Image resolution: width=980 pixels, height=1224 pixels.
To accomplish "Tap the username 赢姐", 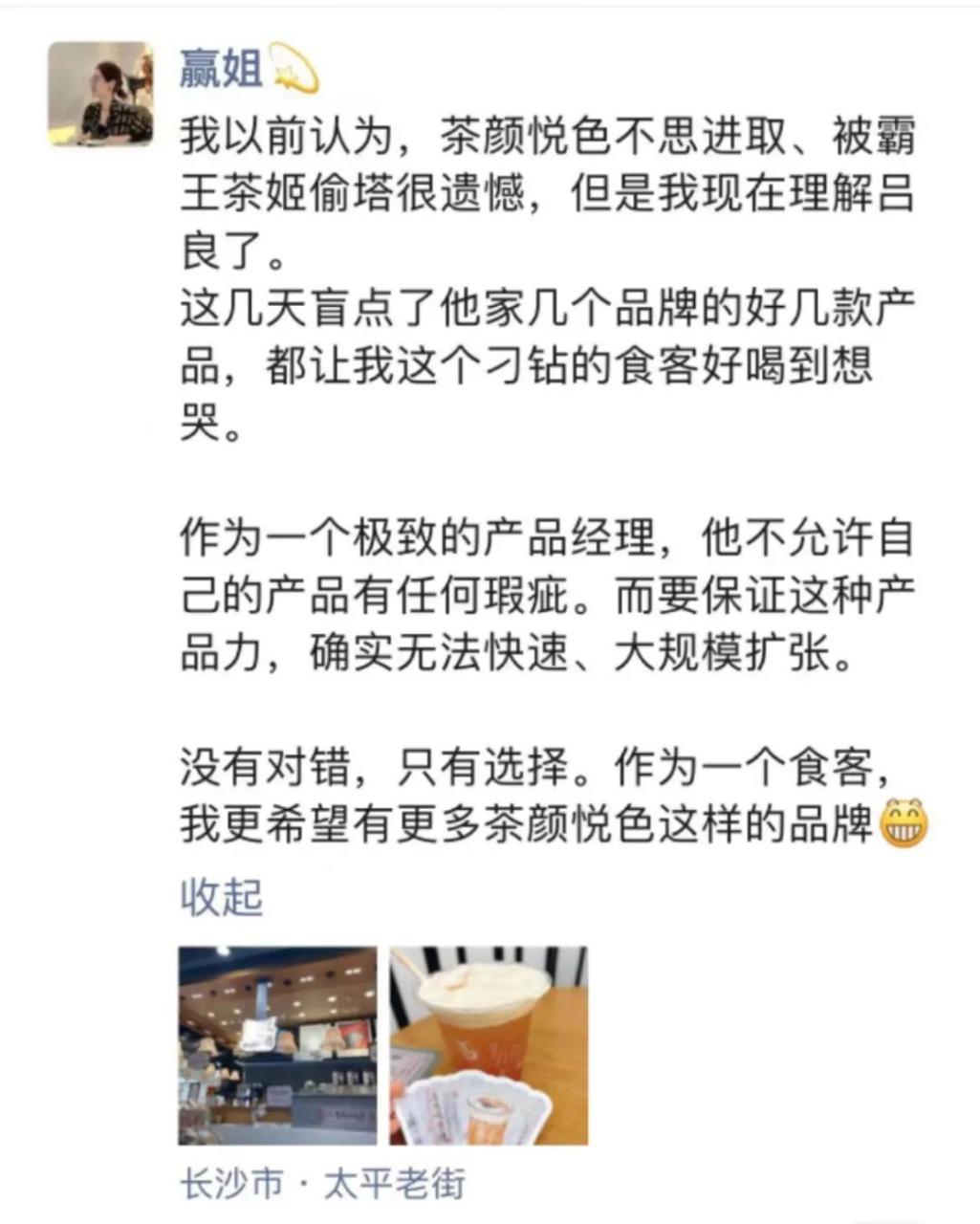I will [x=222, y=69].
